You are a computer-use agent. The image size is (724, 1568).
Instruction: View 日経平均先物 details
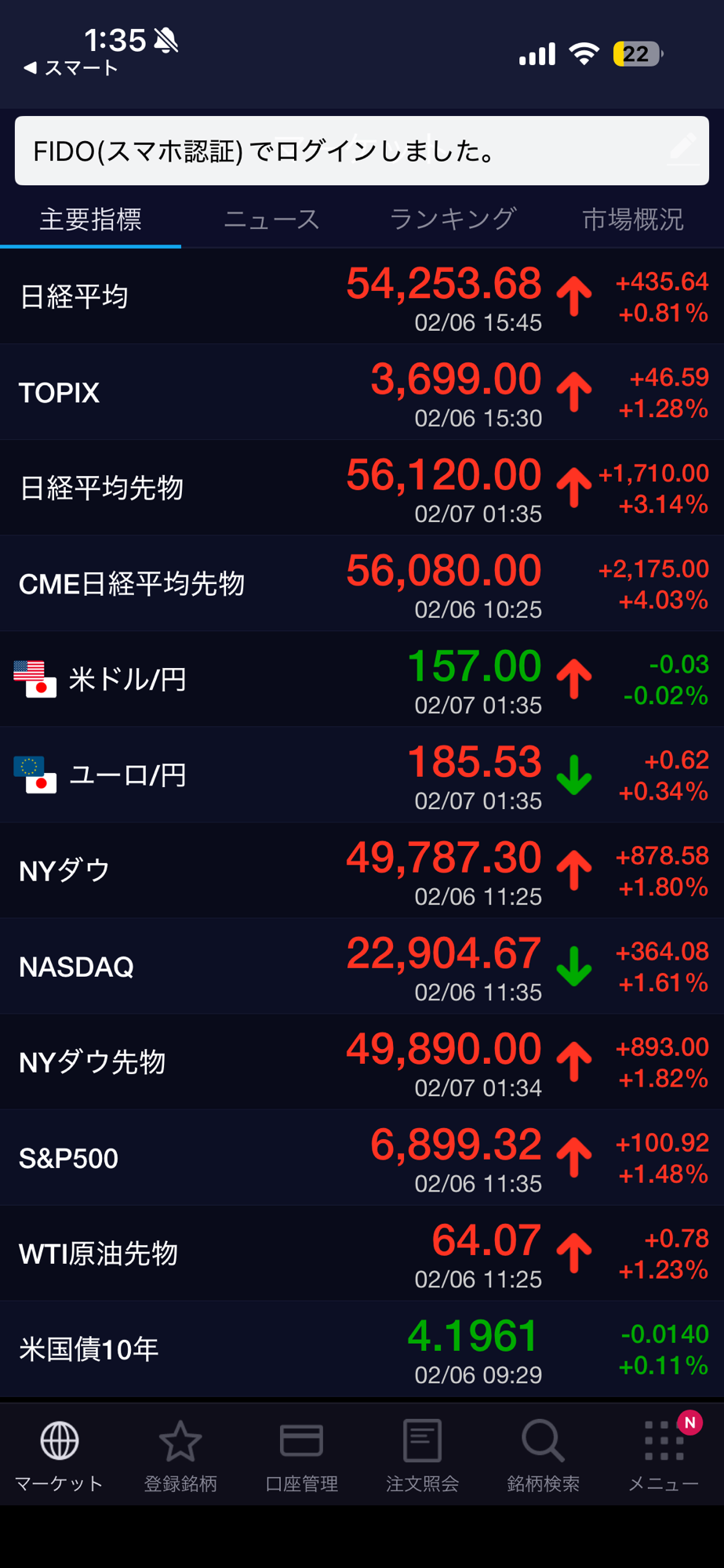tap(362, 488)
